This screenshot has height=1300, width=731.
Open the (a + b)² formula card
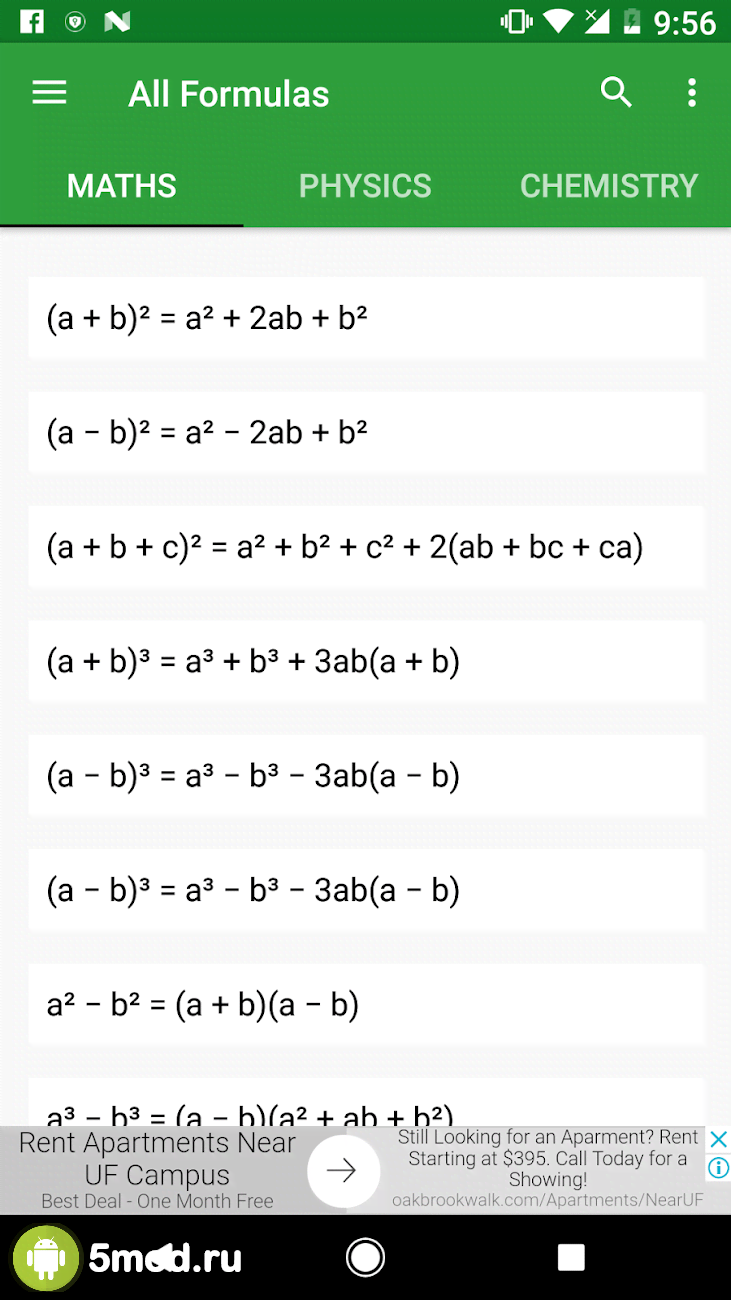(x=366, y=318)
